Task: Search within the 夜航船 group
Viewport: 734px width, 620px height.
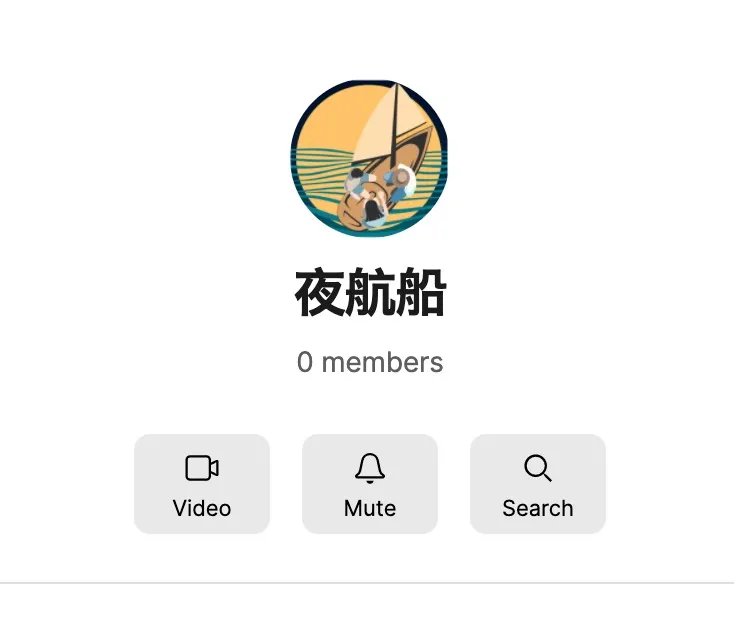Action: tap(538, 484)
